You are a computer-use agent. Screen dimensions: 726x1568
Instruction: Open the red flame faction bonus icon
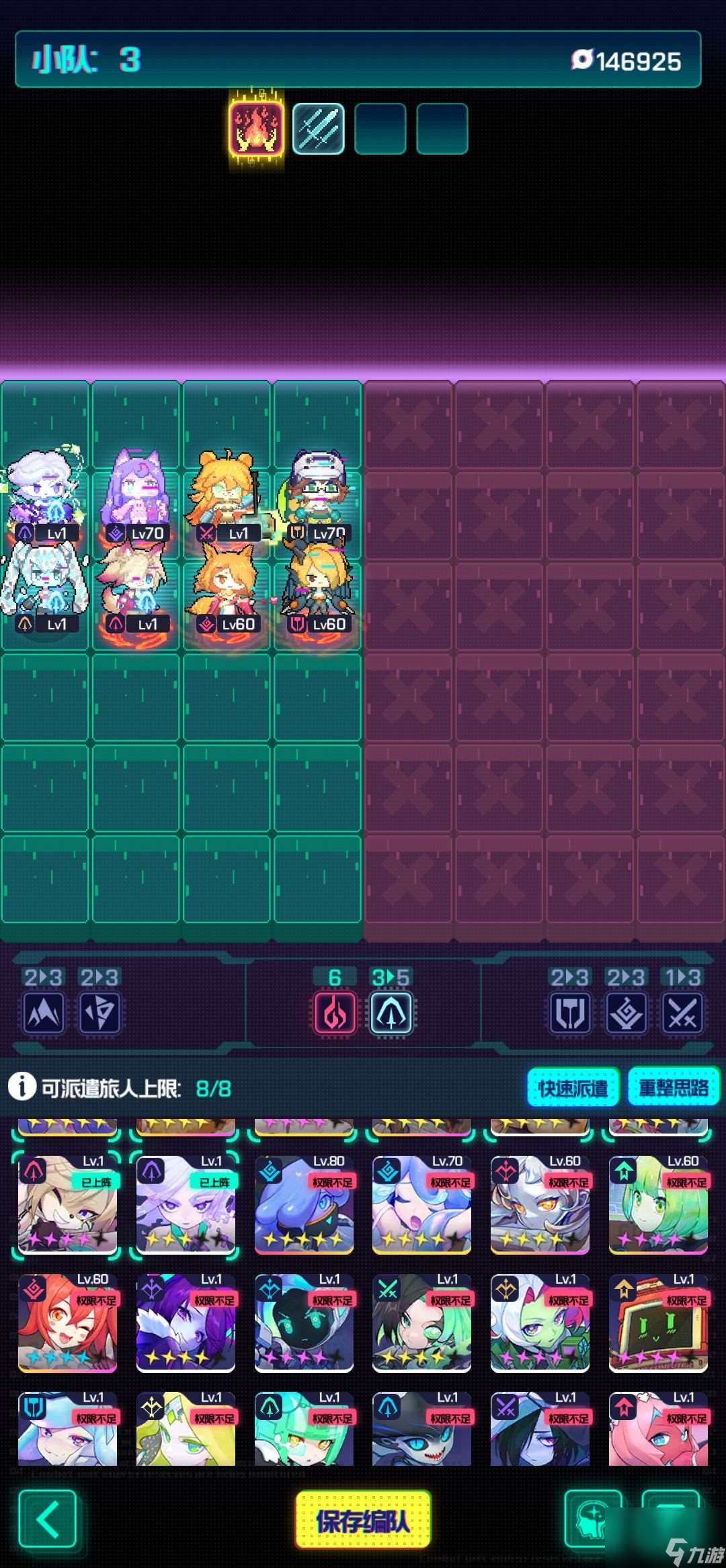click(x=335, y=1013)
